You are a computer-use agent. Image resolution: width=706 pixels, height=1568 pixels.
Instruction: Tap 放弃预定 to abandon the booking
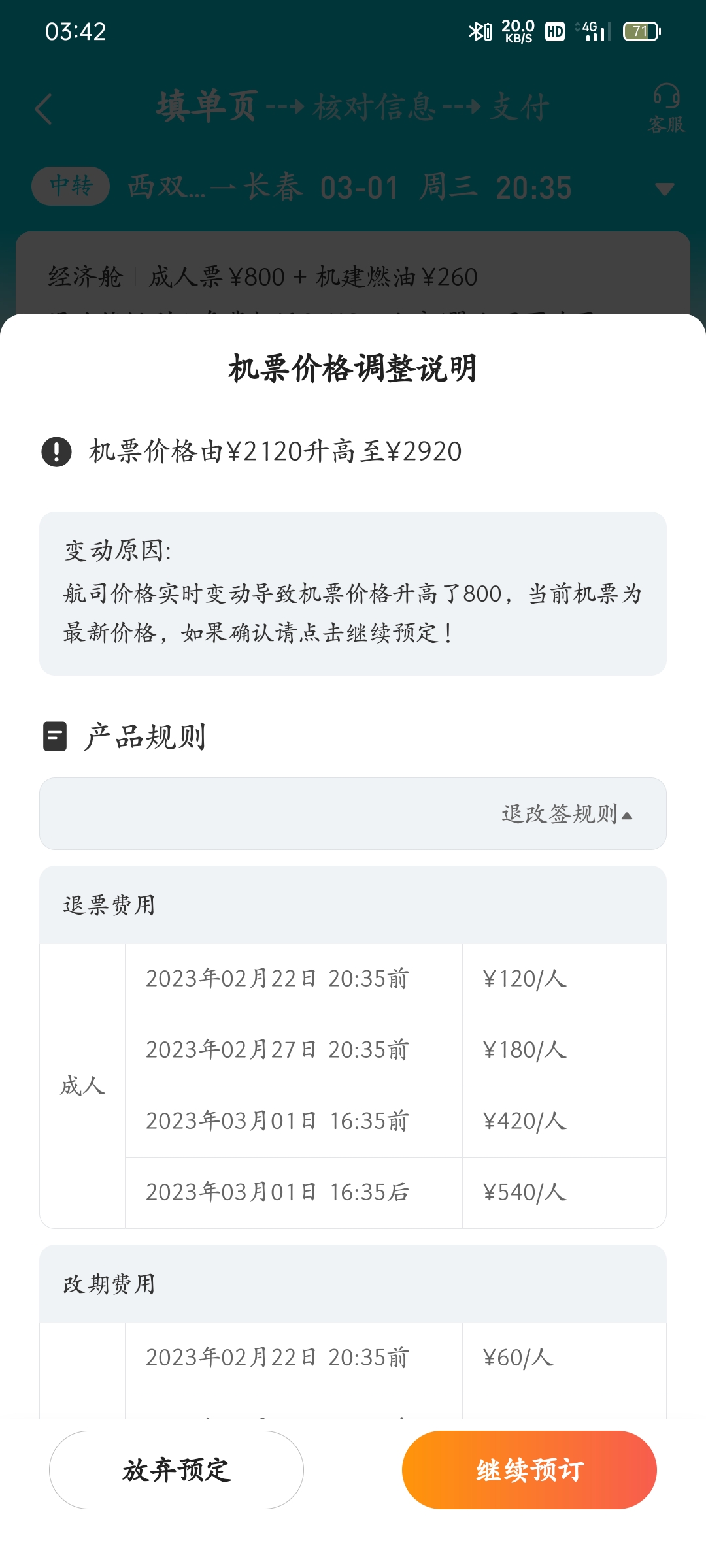coord(176,1470)
